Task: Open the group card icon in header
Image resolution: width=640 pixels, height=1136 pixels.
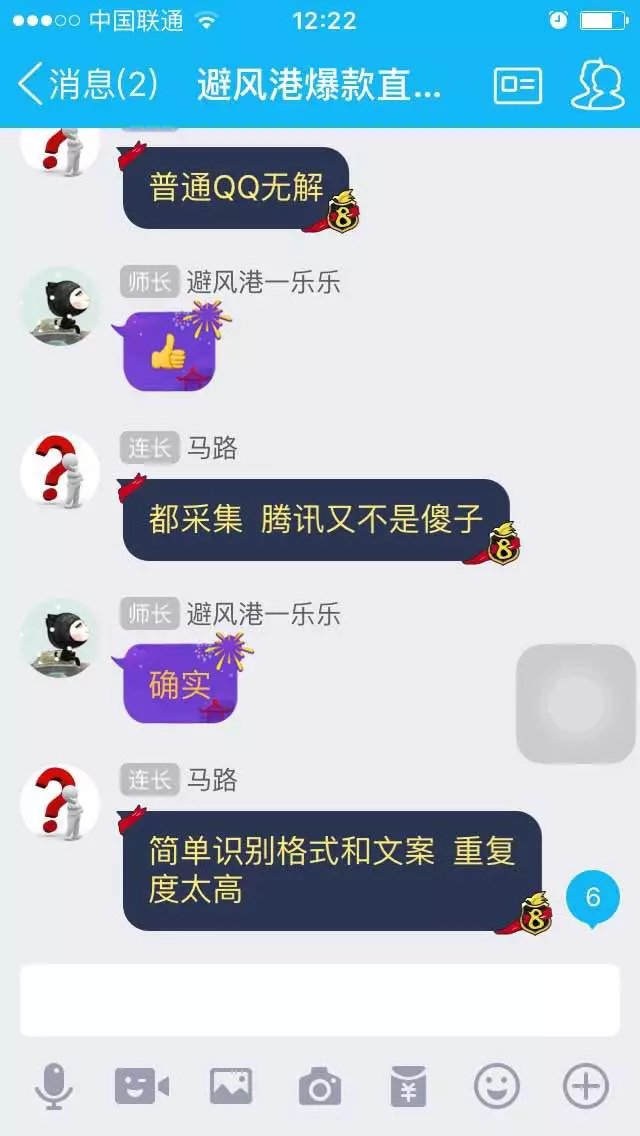Action: (x=517, y=85)
